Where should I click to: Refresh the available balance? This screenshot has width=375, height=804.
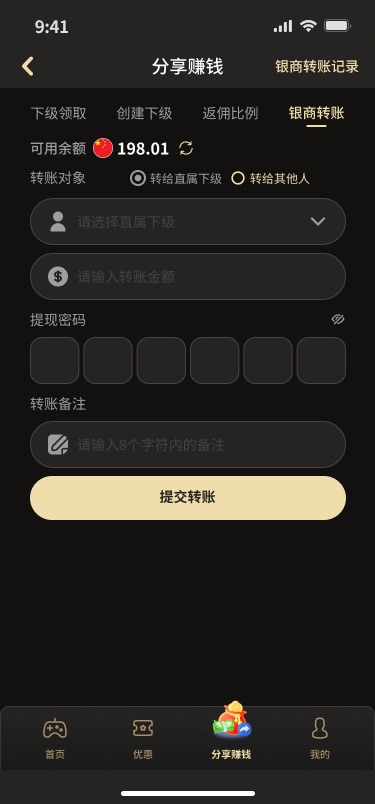click(186, 149)
